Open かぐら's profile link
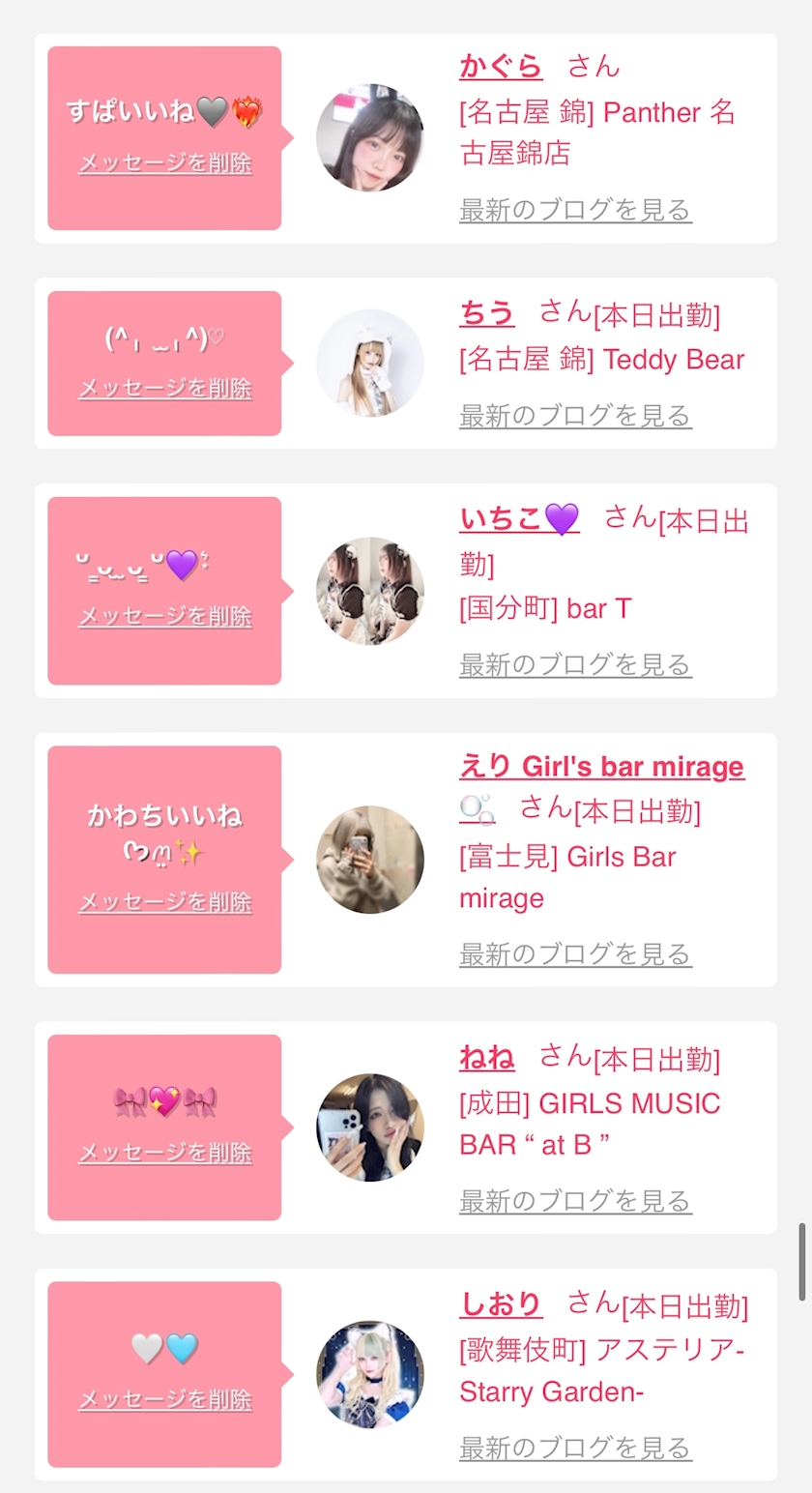Screen dimensions: 812x1493 tap(501, 66)
